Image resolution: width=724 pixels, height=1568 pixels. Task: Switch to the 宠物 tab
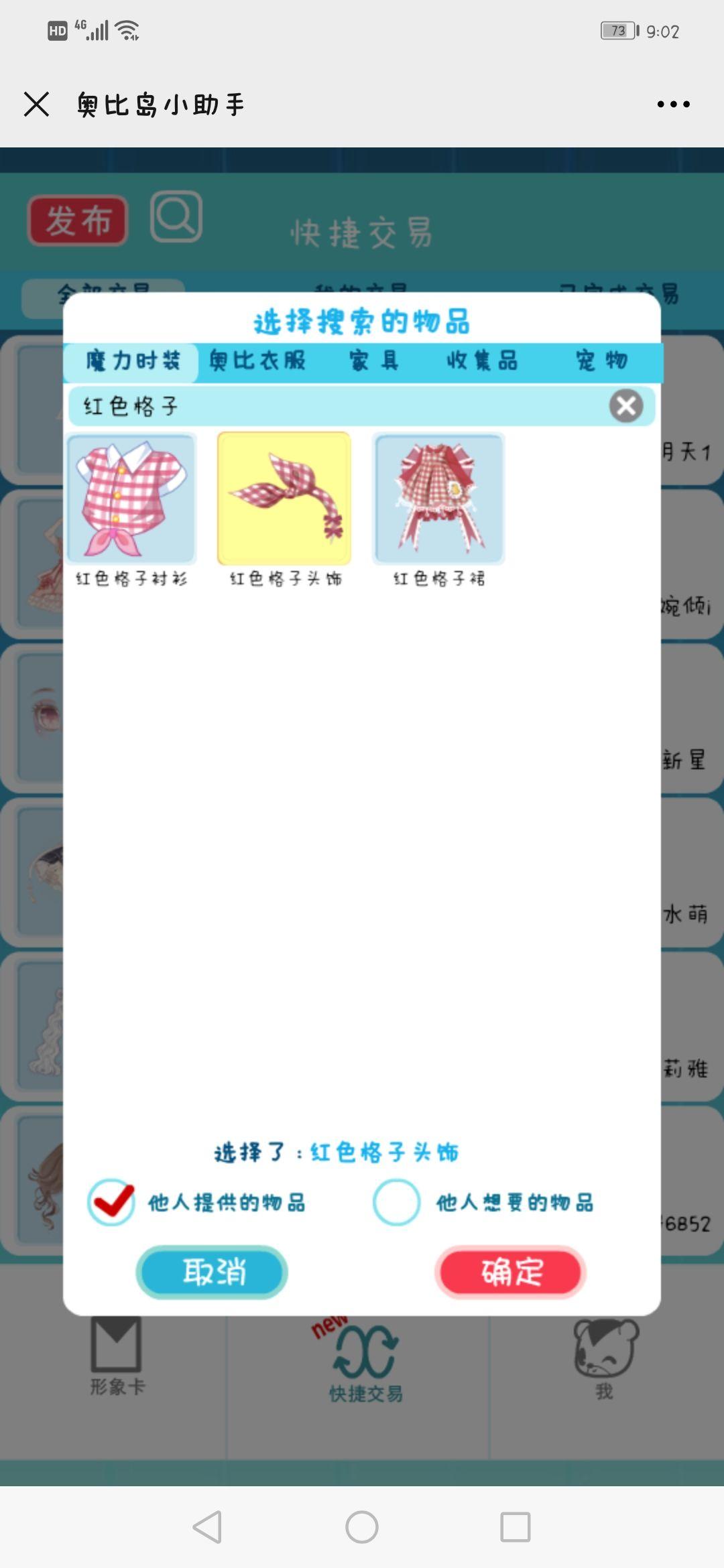click(x=601, y=361)
